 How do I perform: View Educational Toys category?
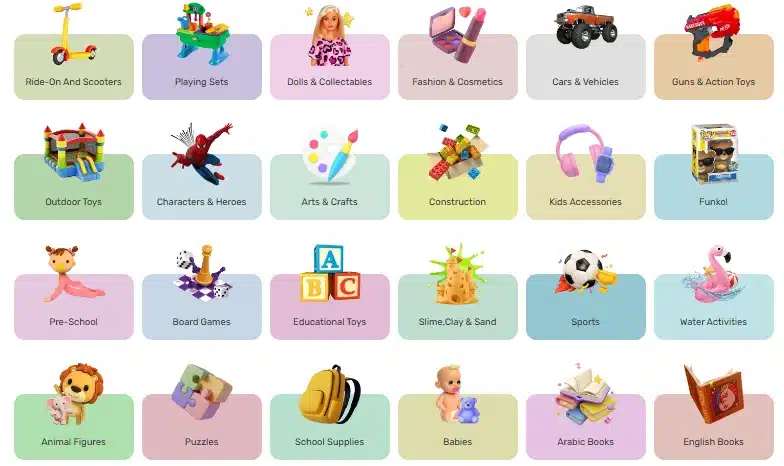coord(330,308)
